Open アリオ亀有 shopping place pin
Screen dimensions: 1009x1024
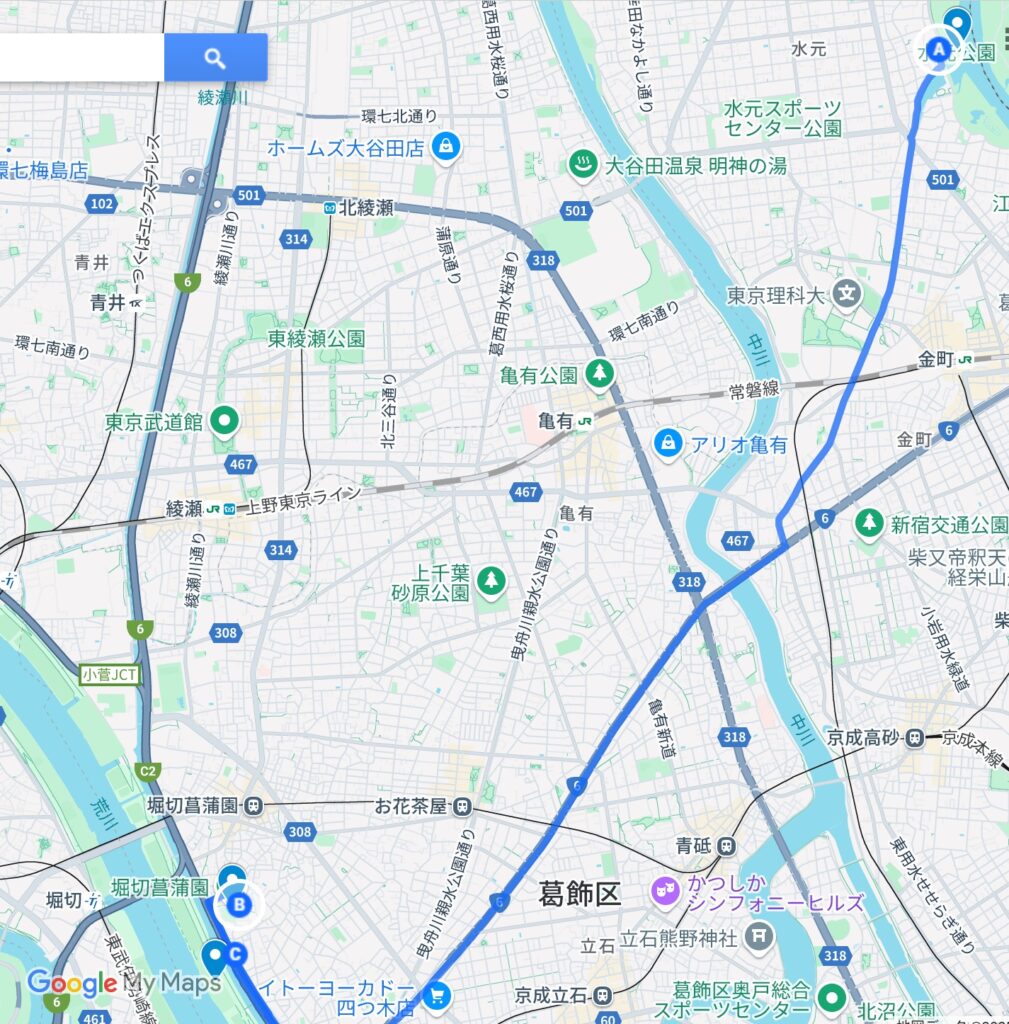667,442
